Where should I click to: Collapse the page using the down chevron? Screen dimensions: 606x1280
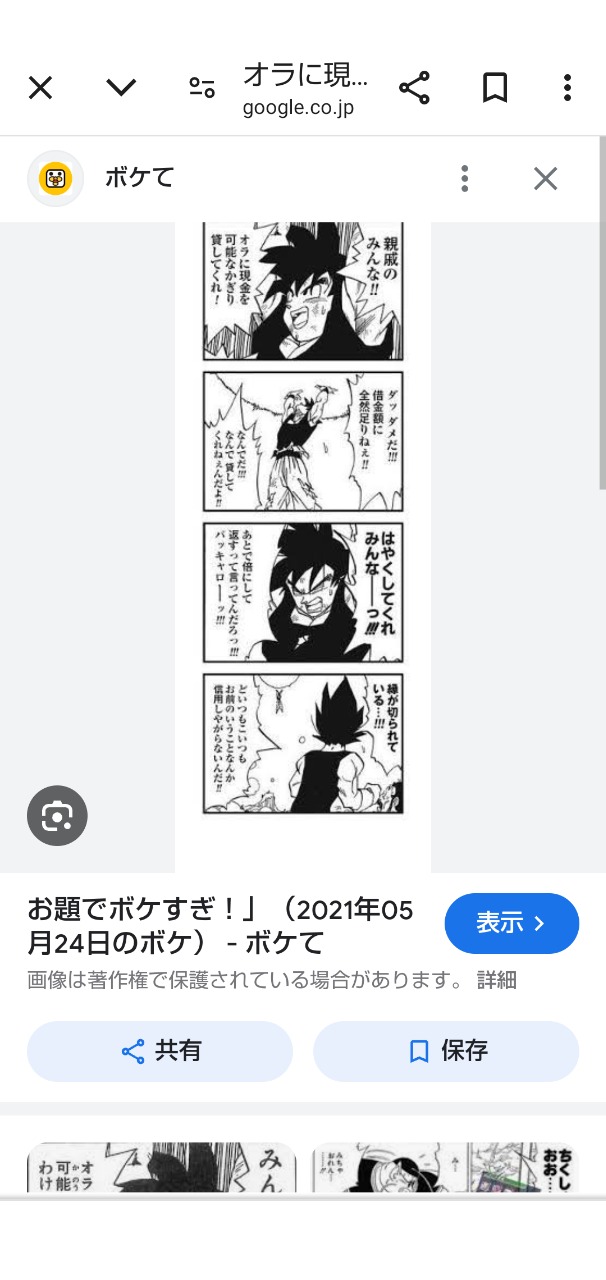pos(121,88)
